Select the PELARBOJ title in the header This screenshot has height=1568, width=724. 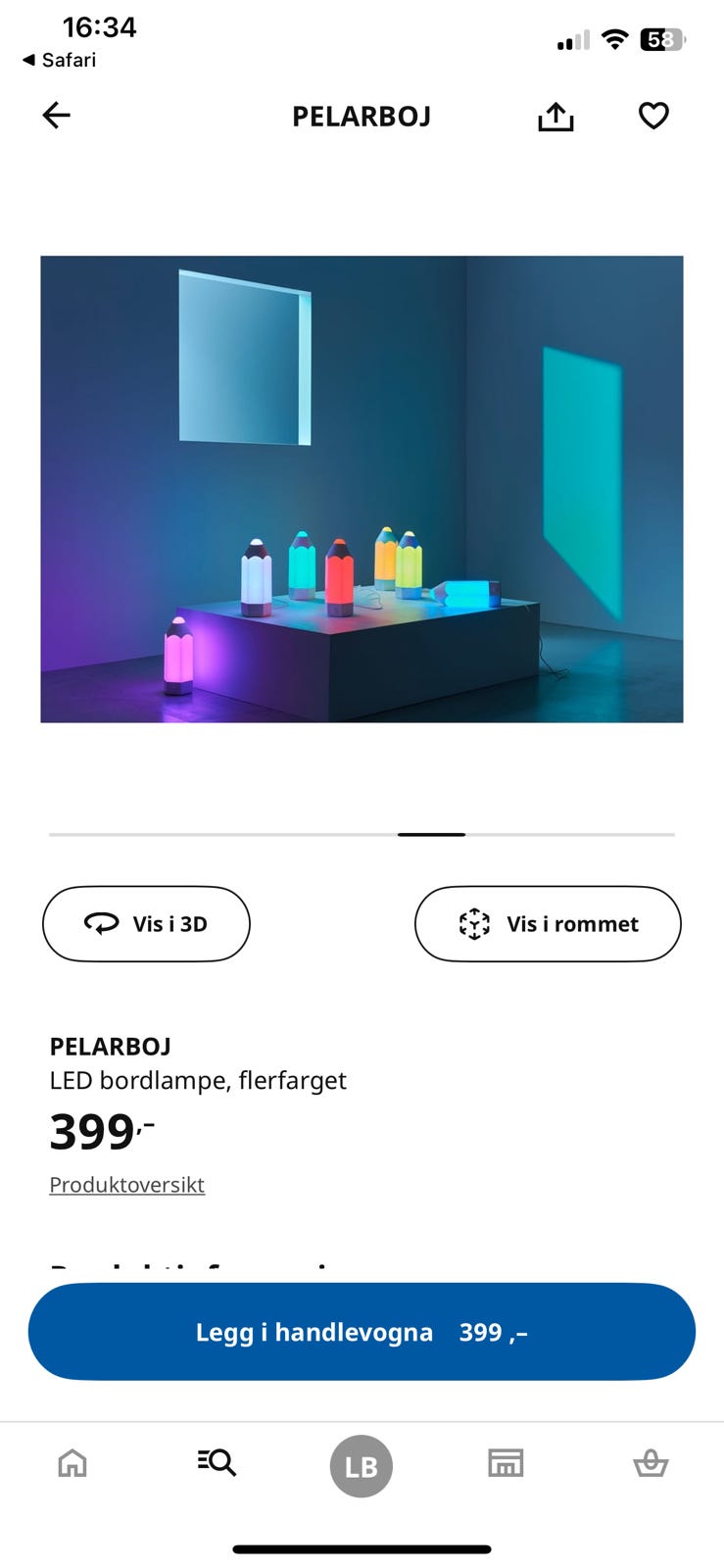pos(362,116)
